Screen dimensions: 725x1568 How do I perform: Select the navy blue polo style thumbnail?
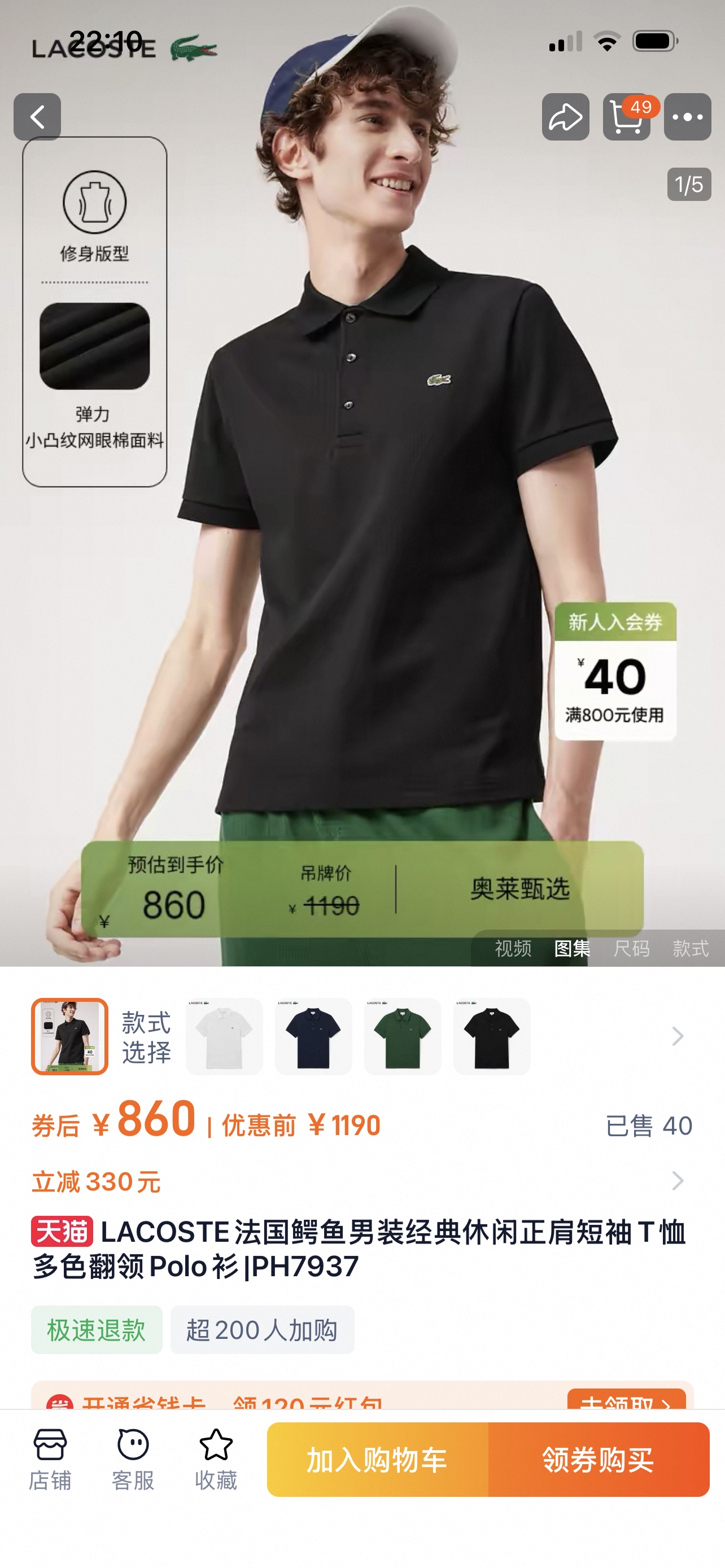313,1036
